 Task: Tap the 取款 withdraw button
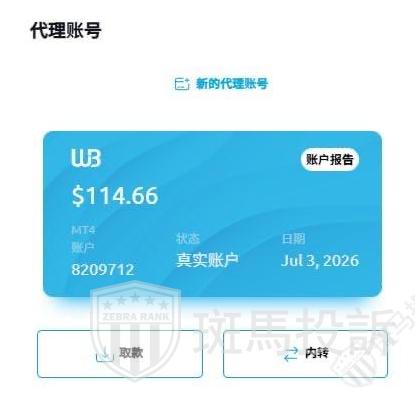(x=120, y=354)
